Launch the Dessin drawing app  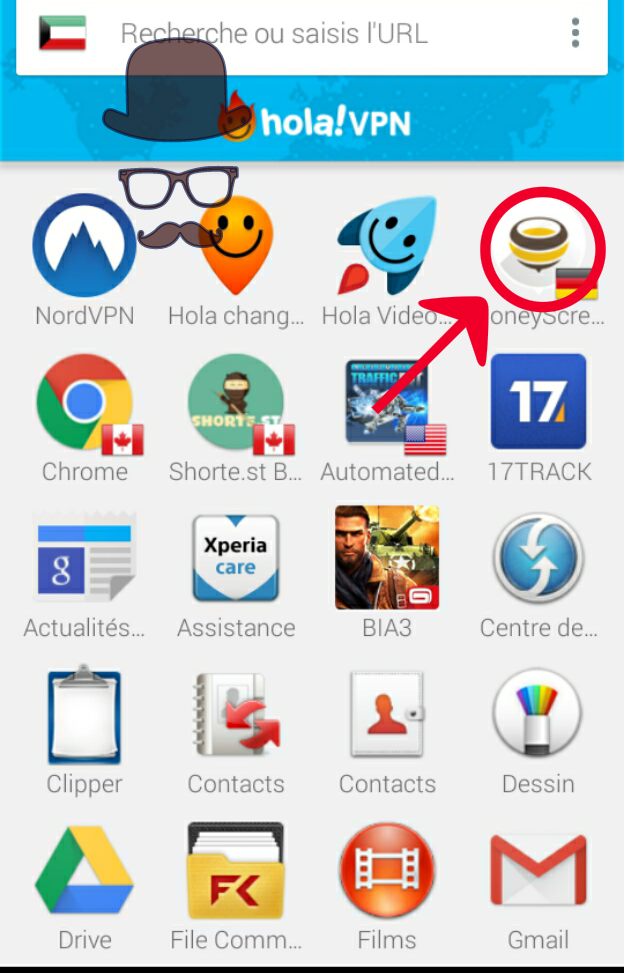click(x=539, y=716)
